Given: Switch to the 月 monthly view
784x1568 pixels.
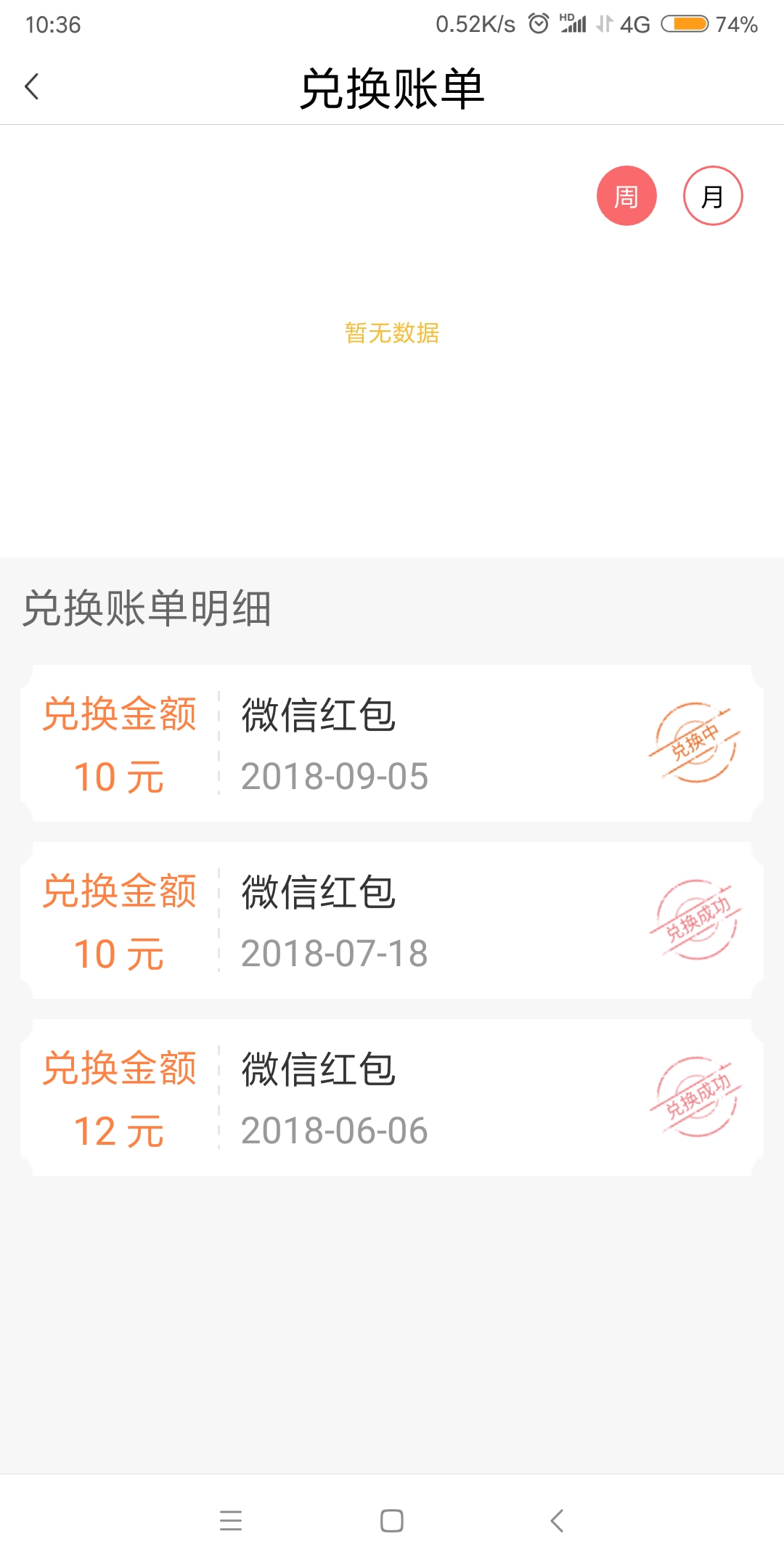Looking at the screenshot, I should 713,196.
